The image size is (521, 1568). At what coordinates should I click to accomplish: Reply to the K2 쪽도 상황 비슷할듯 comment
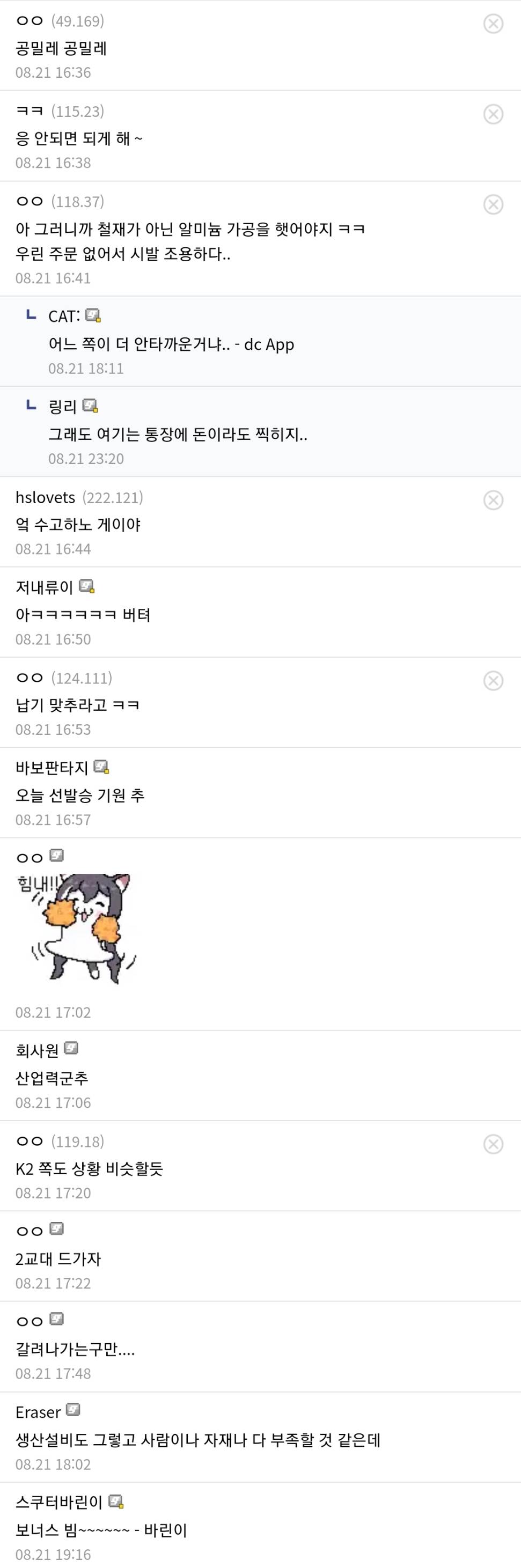pos(89,1169)
